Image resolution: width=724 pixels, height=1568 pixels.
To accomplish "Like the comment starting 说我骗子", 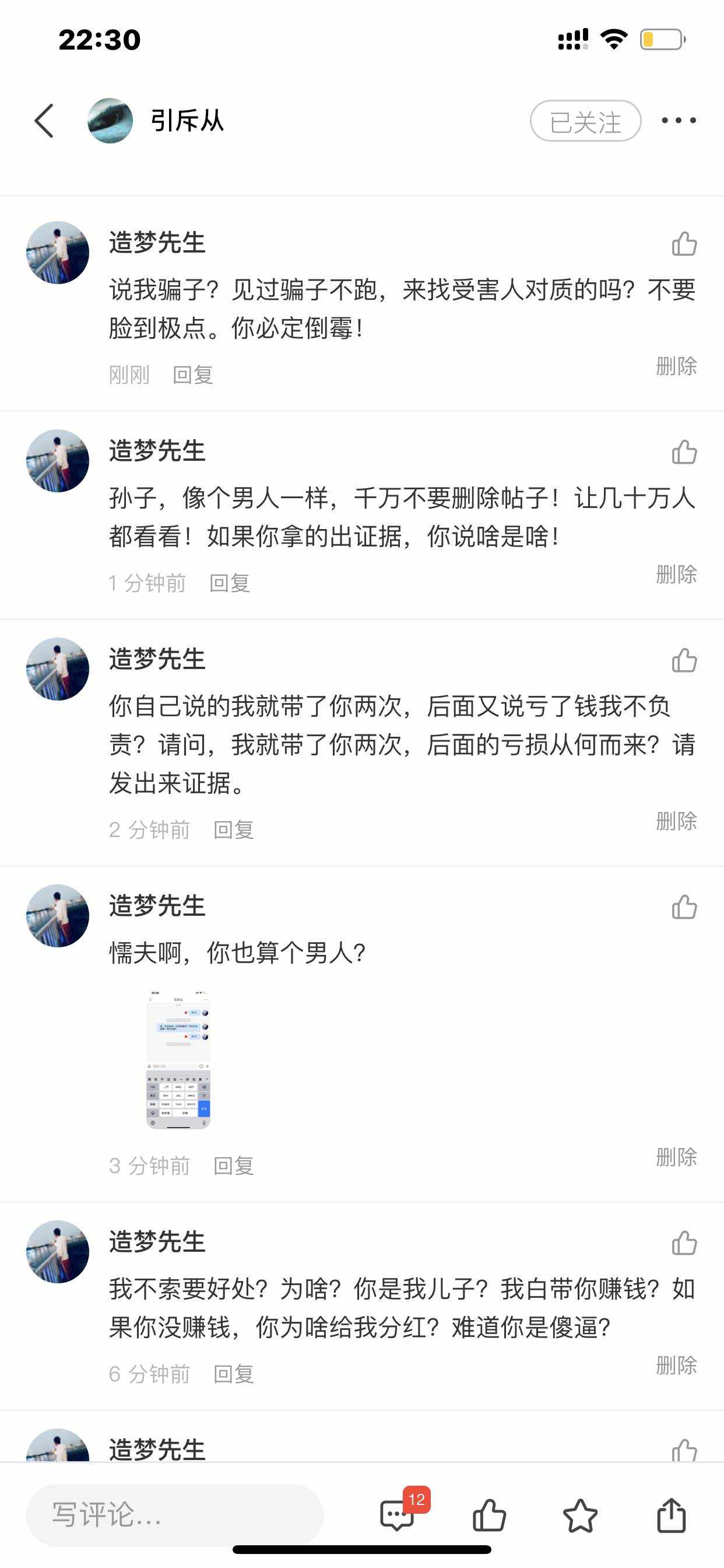I will (684, 243).
